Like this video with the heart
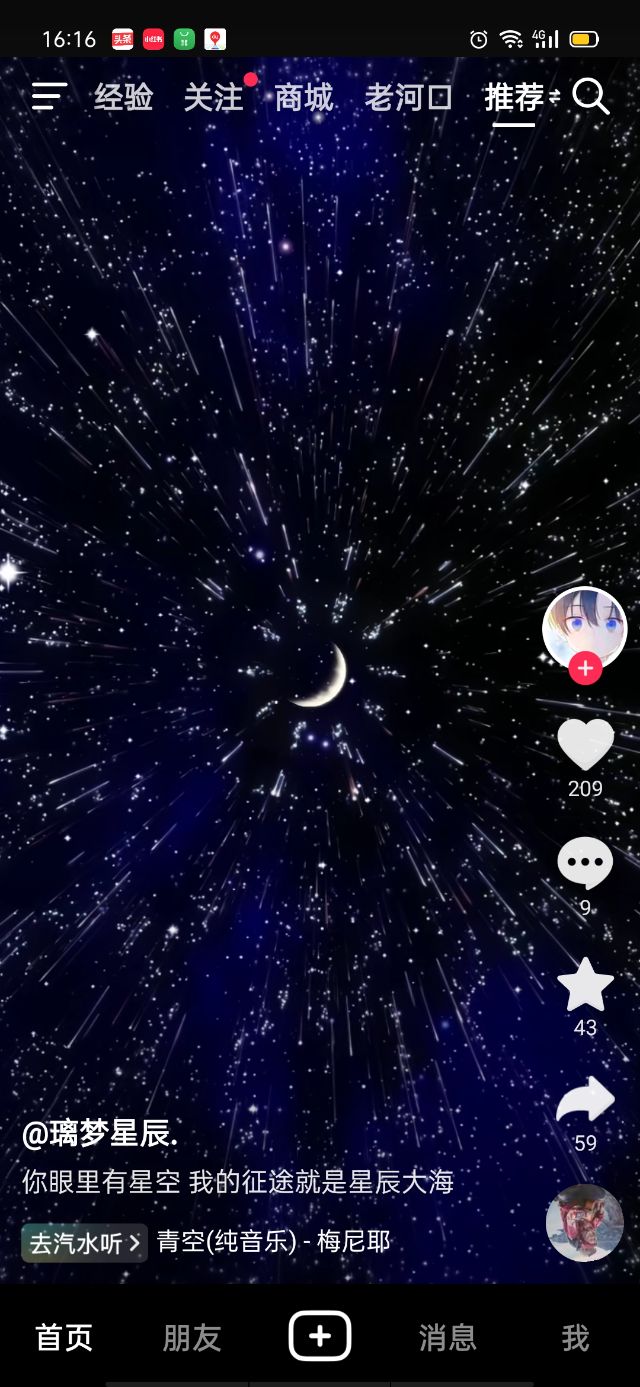640x1387 pixels. tap(585, 745)
